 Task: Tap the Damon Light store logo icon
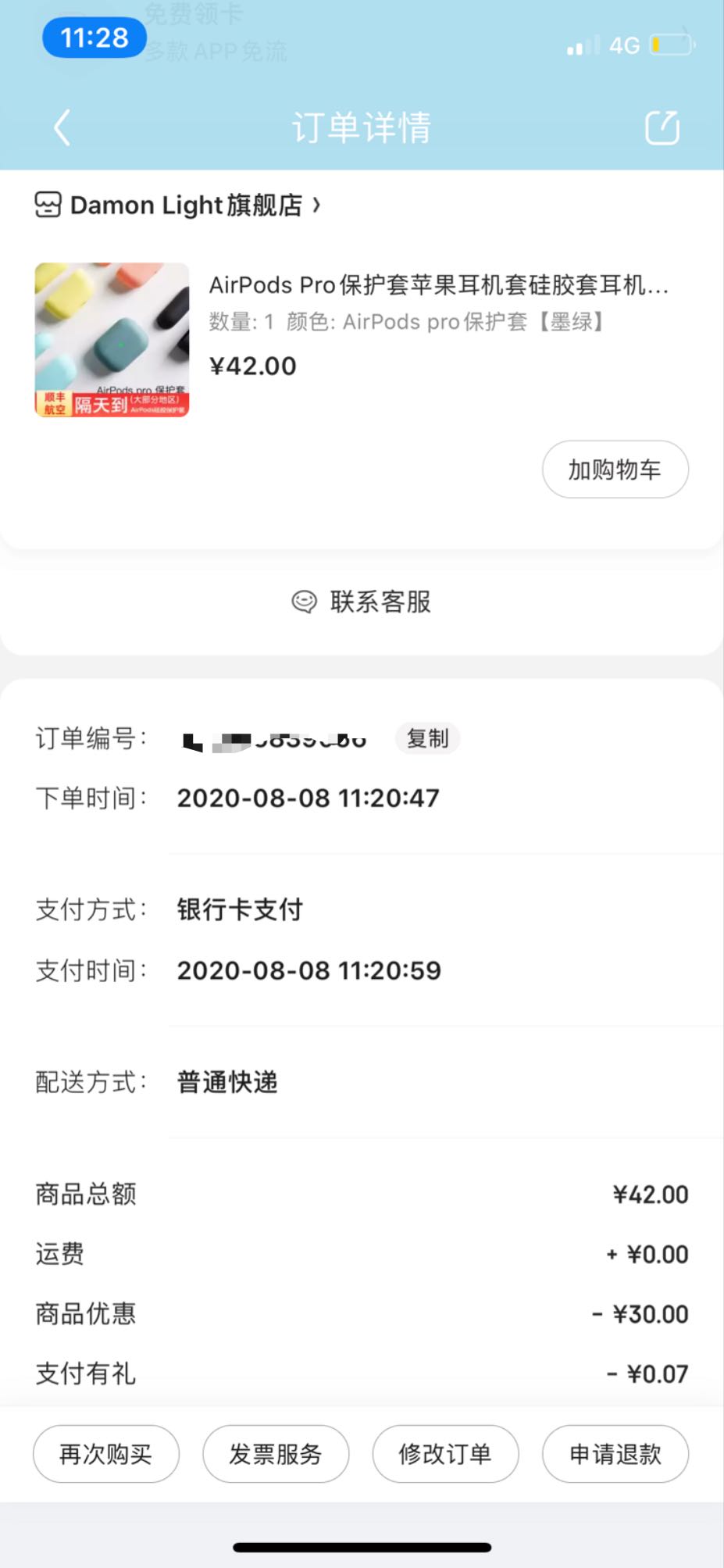pos(48,204)
